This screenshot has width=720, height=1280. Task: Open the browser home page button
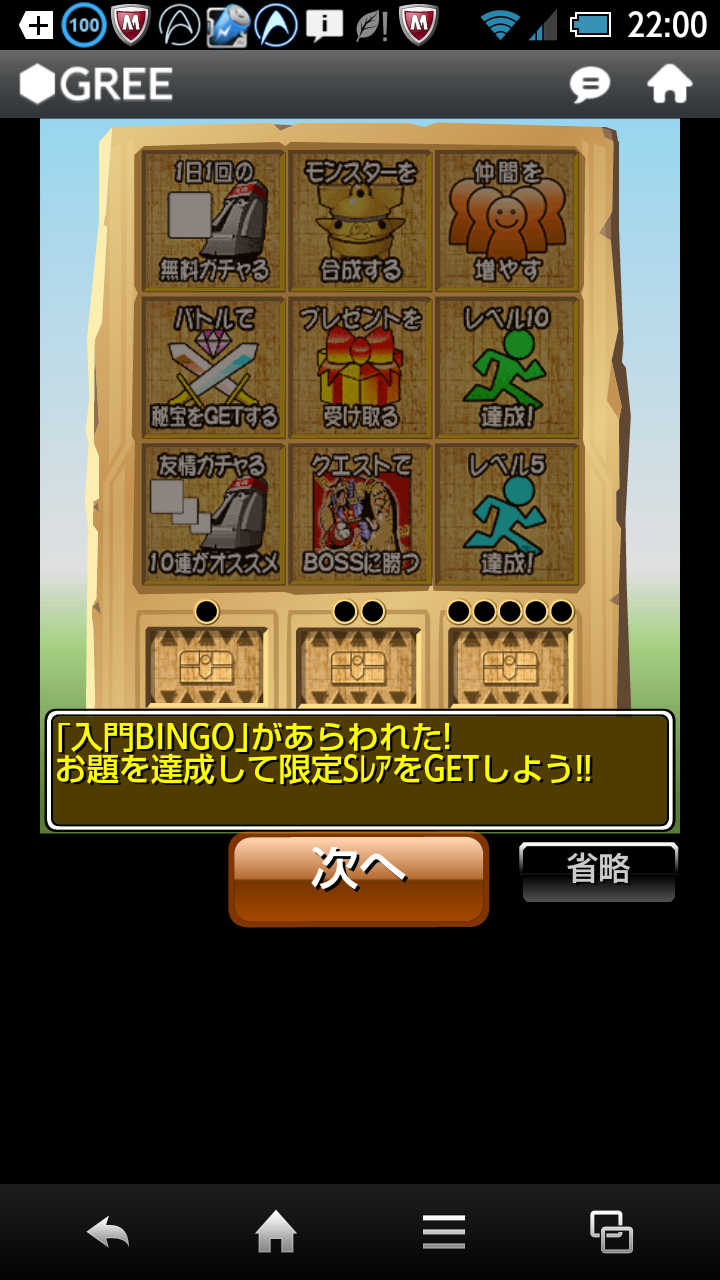[x=276, y=1231]
